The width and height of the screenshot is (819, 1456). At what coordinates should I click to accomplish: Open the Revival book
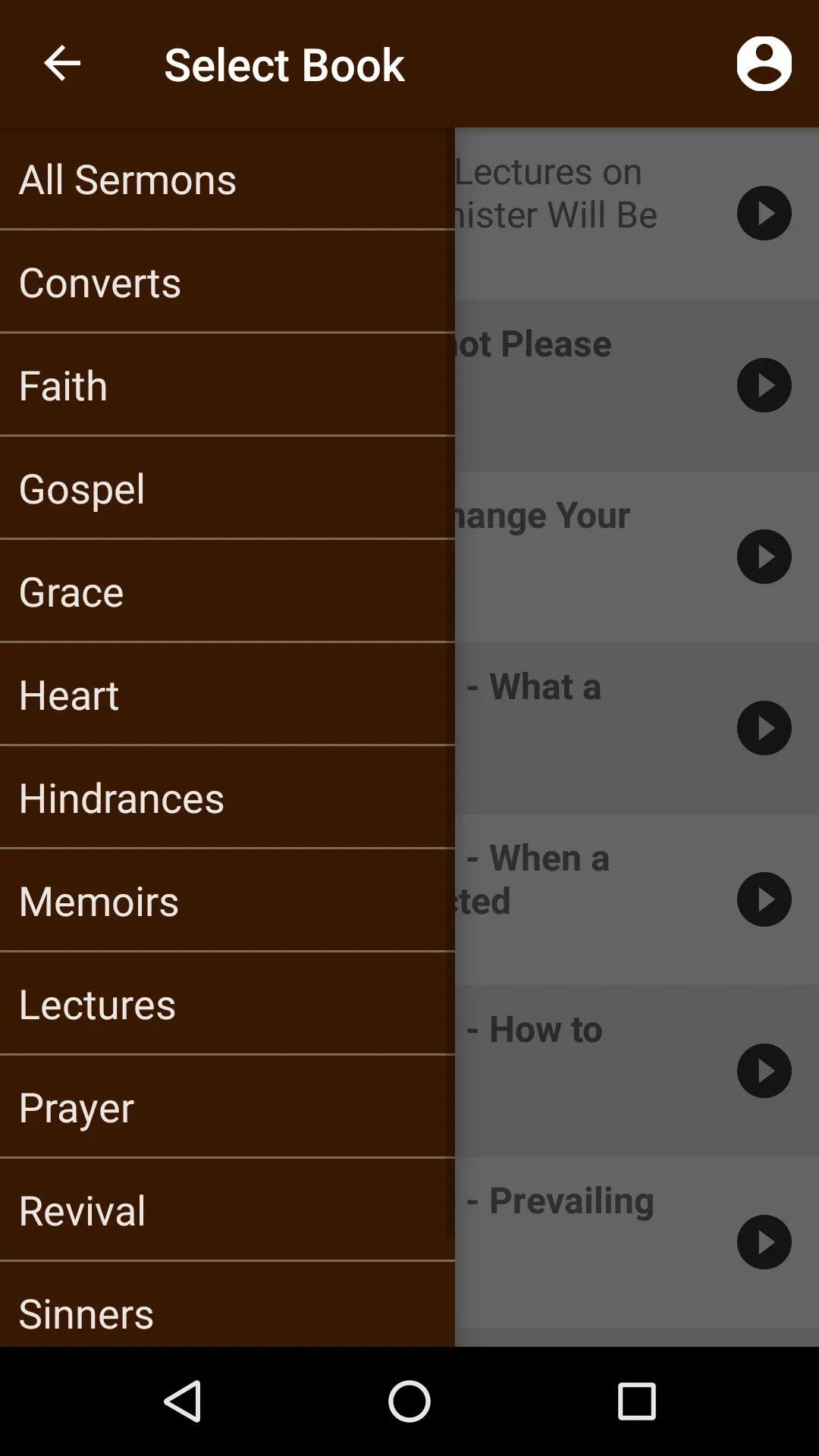point(227,1210)
